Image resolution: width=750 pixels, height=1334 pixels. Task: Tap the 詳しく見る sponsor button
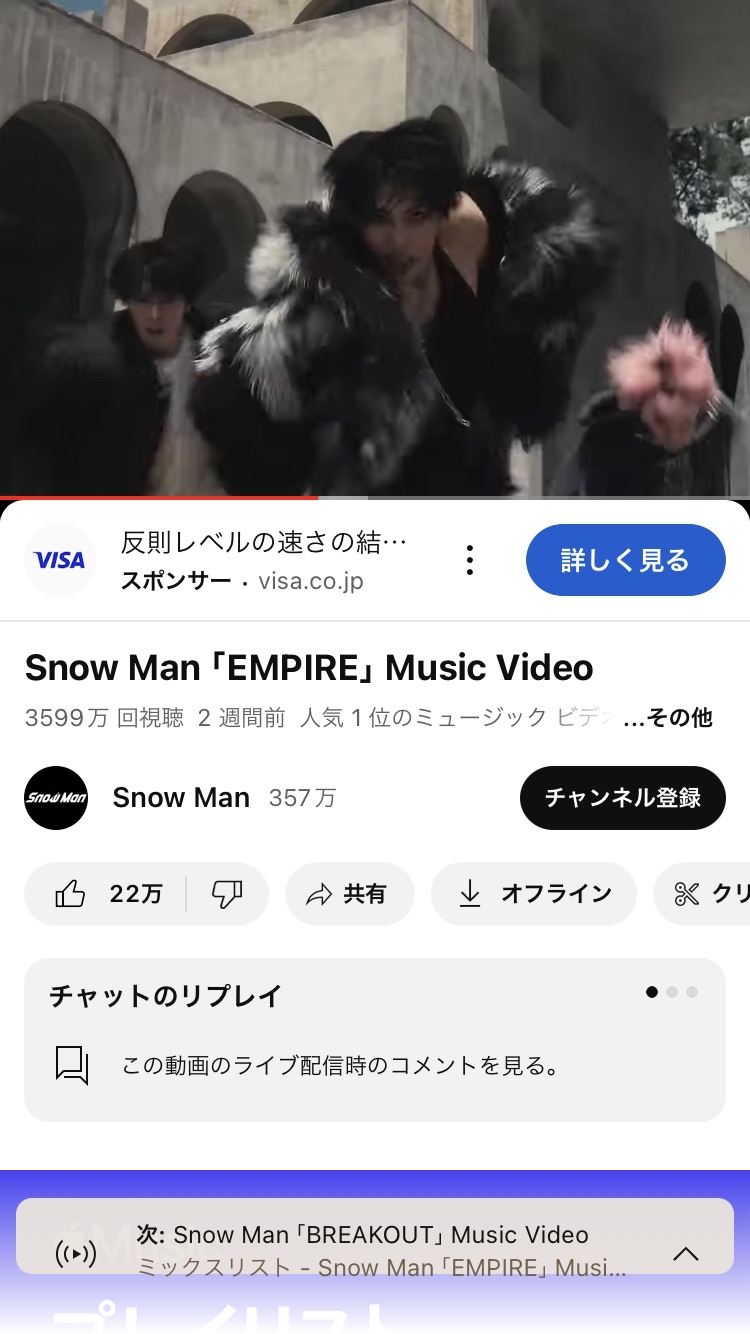tap(625, 560)
